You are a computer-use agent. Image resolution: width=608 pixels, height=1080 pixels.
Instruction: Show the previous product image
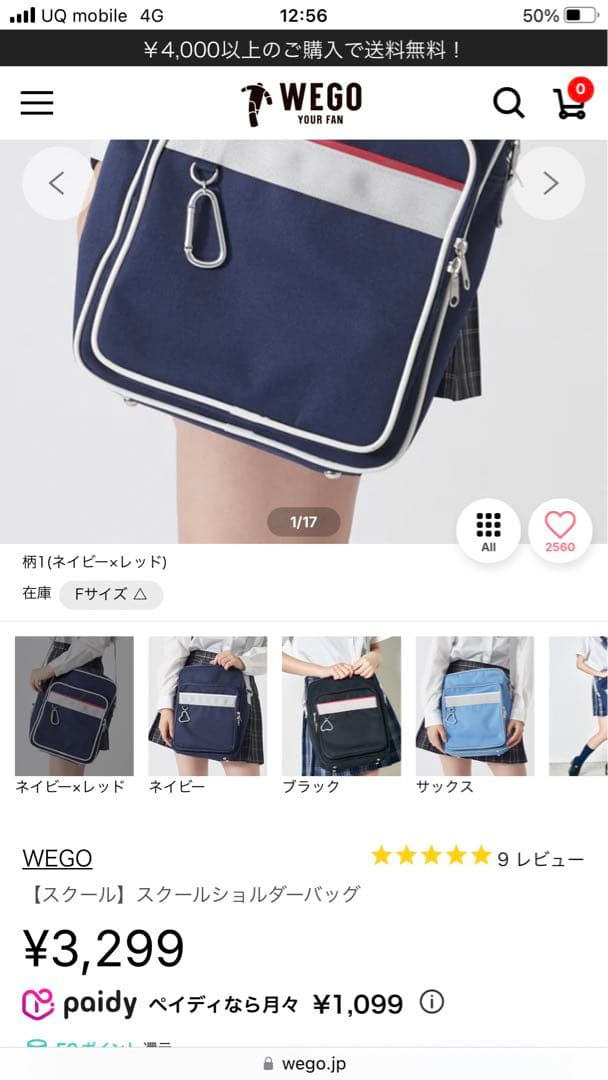[57, 183]
